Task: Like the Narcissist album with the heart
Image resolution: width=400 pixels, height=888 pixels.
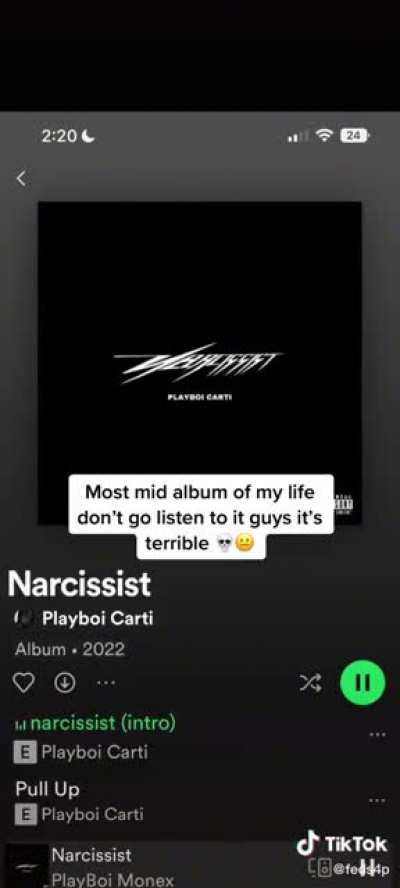Action: (24, 682)
